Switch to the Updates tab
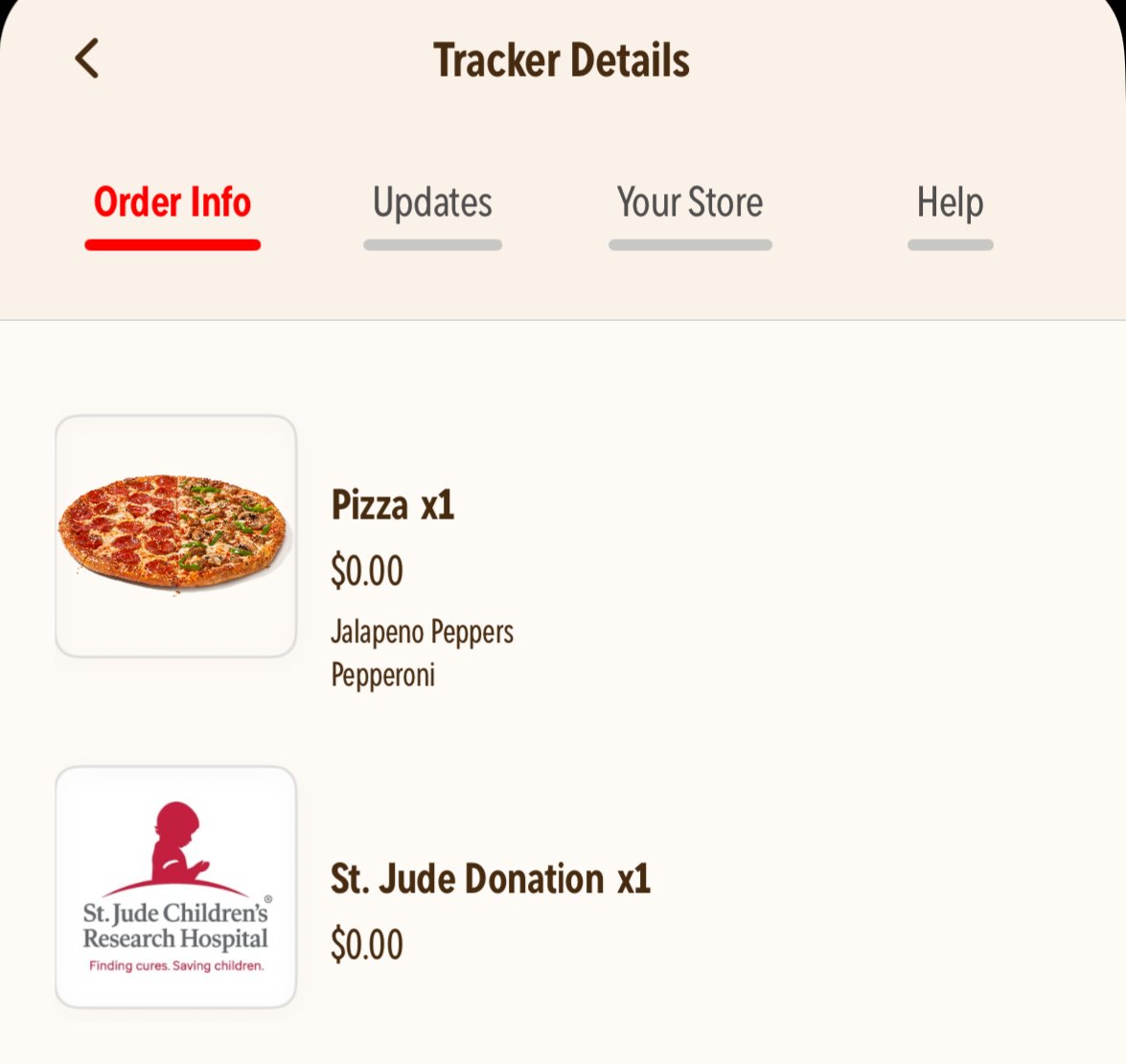Viewport: 1126px width, 1064px height. [432, 204]
